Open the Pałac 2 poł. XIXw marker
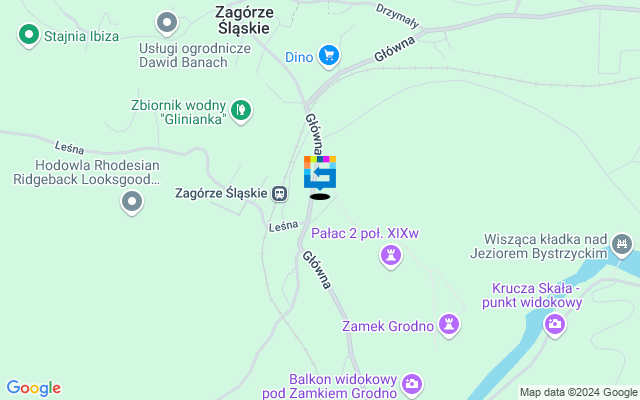 point(391,257)
